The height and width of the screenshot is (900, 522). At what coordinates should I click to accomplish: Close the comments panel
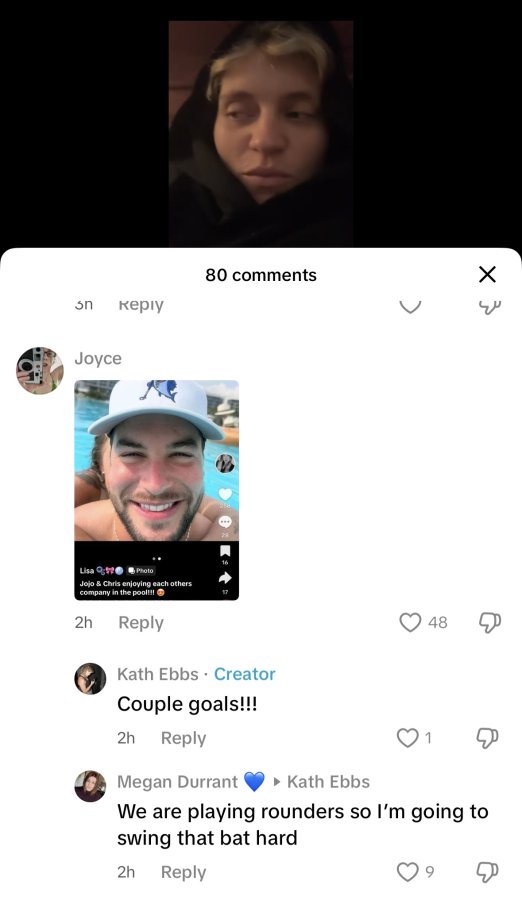point(487,274)
